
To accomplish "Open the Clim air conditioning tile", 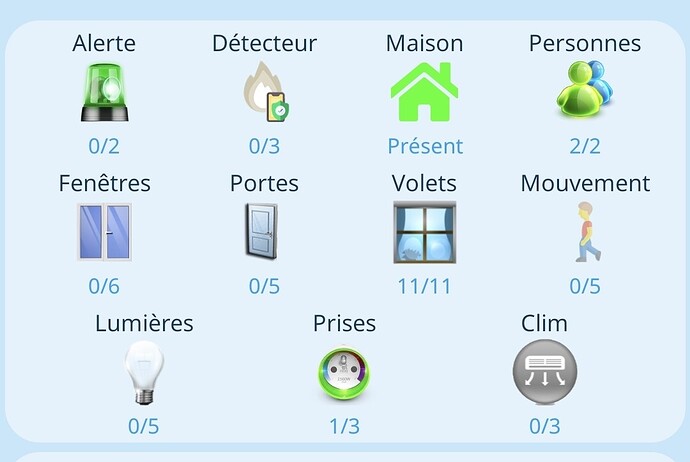I will 544,373.
